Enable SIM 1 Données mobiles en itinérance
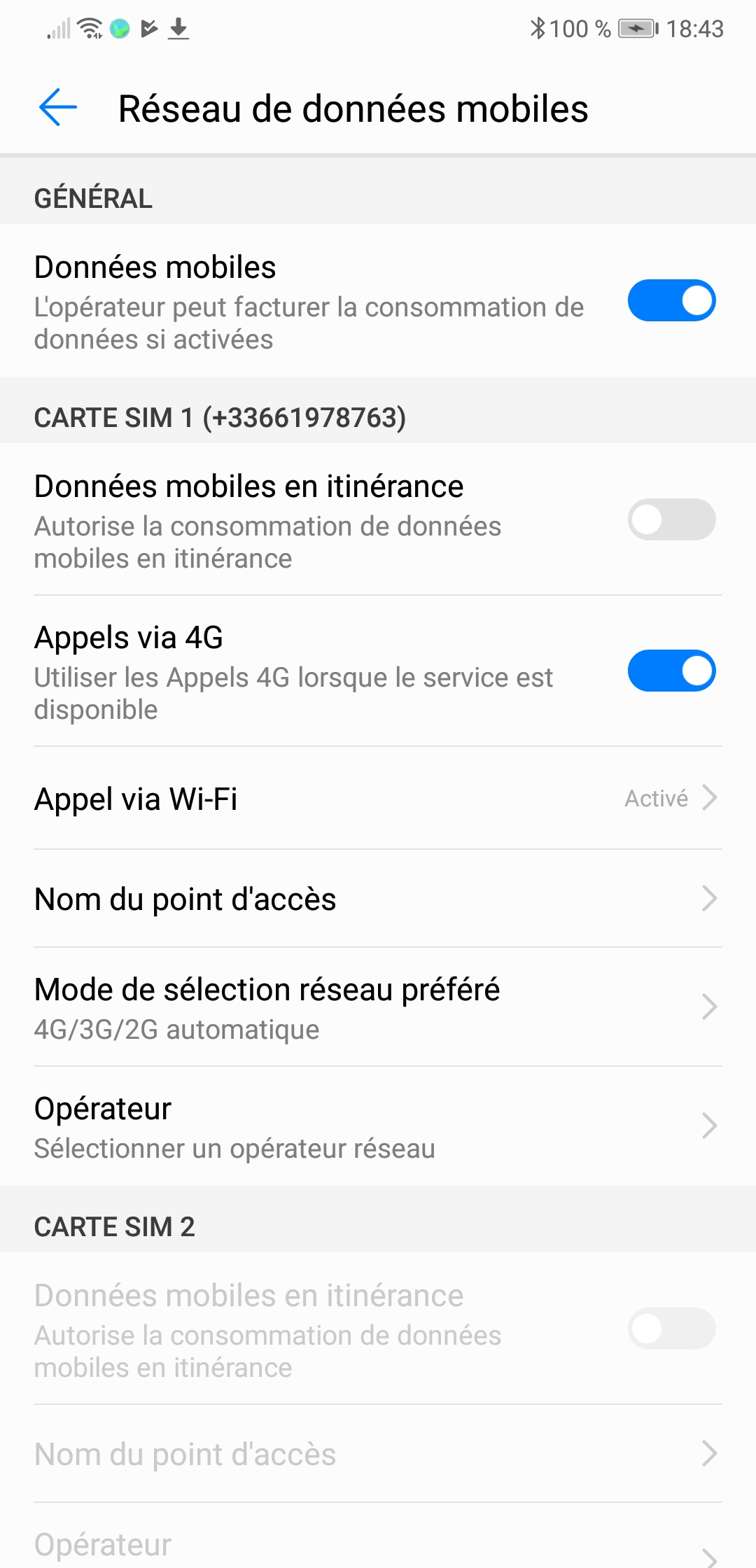This screenshot has height=1568, width=756. 671,519
